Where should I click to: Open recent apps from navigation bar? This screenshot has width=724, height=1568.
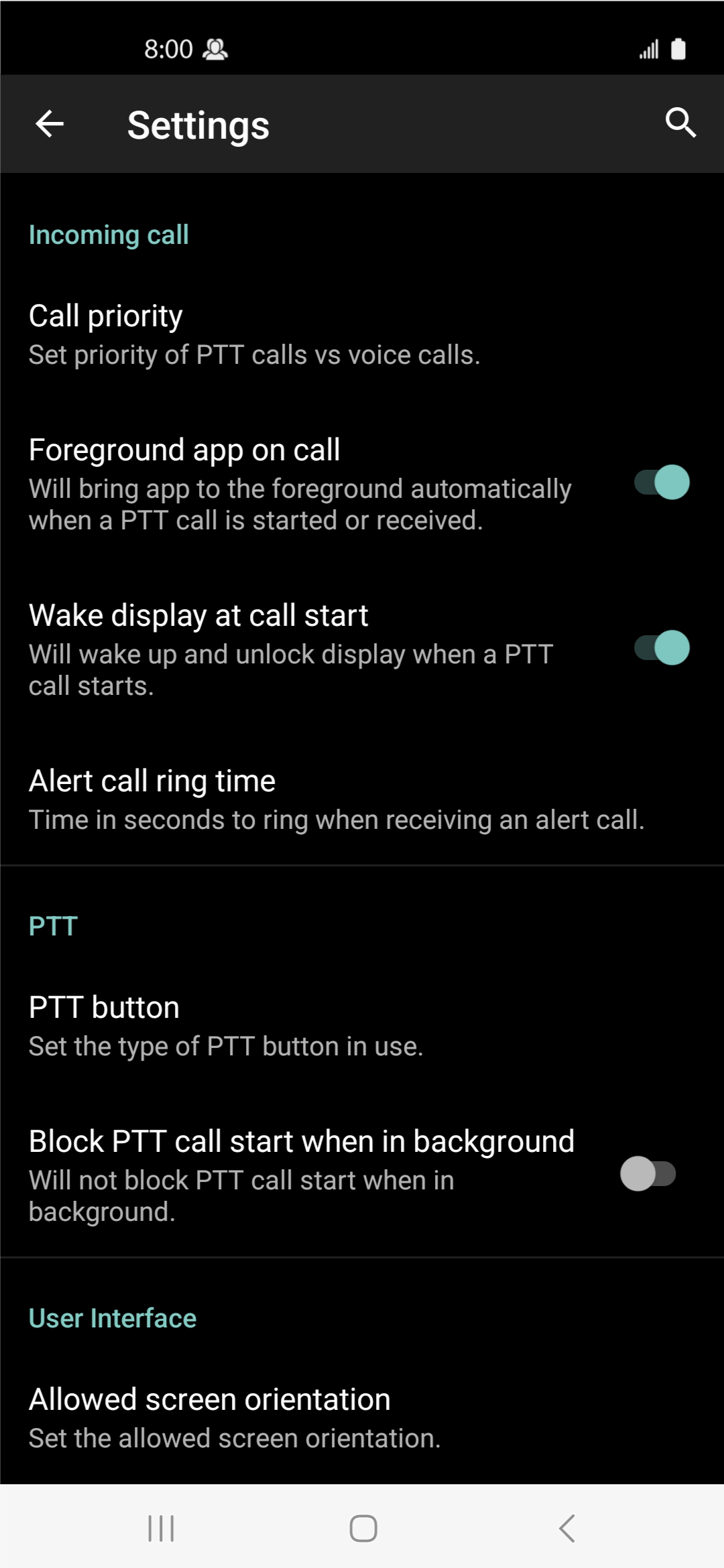pos(161,1528)
